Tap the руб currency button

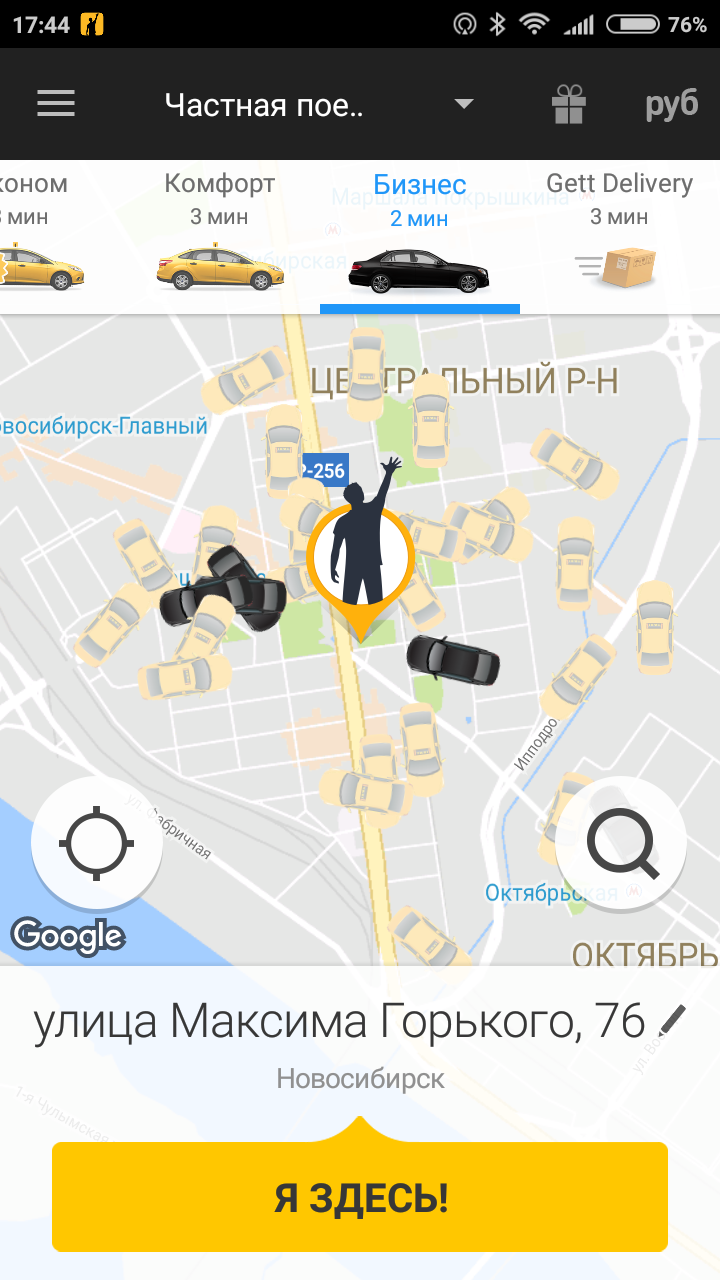point(672,105)
